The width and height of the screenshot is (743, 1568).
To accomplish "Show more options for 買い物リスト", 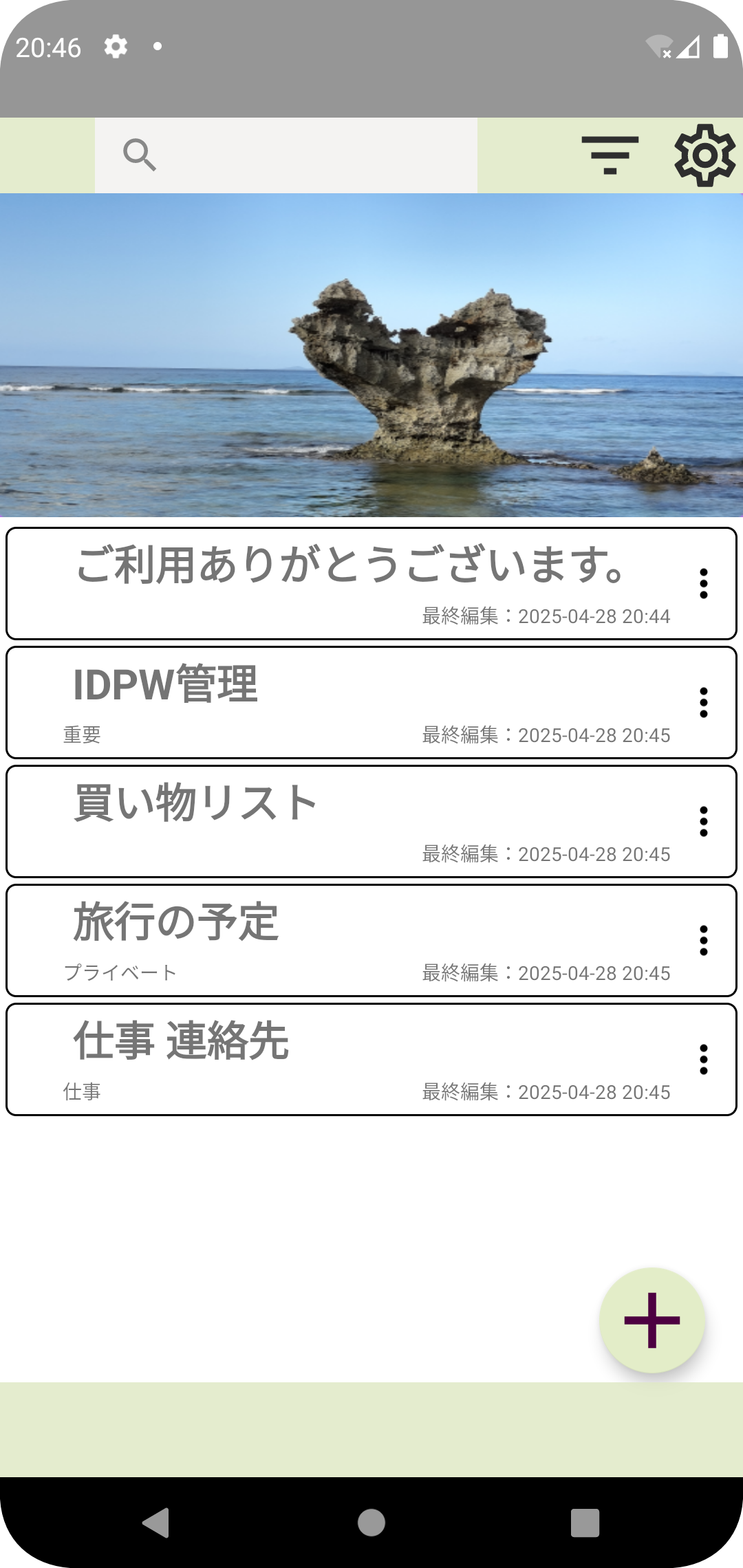I will [703, 822].
